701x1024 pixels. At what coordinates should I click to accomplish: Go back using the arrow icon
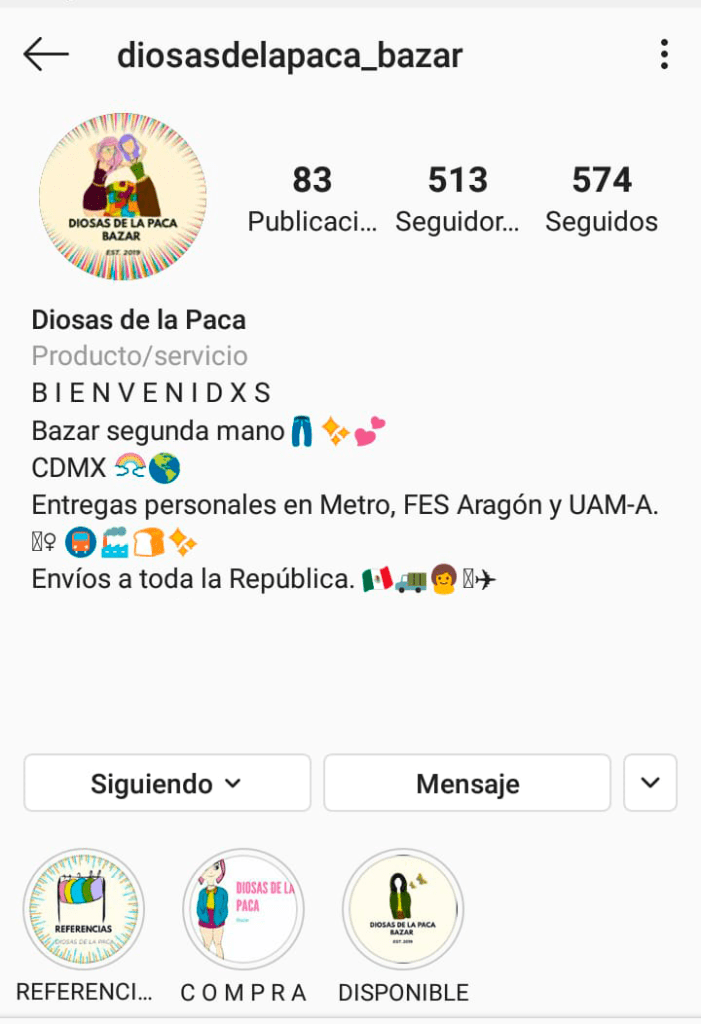(46, 55)
